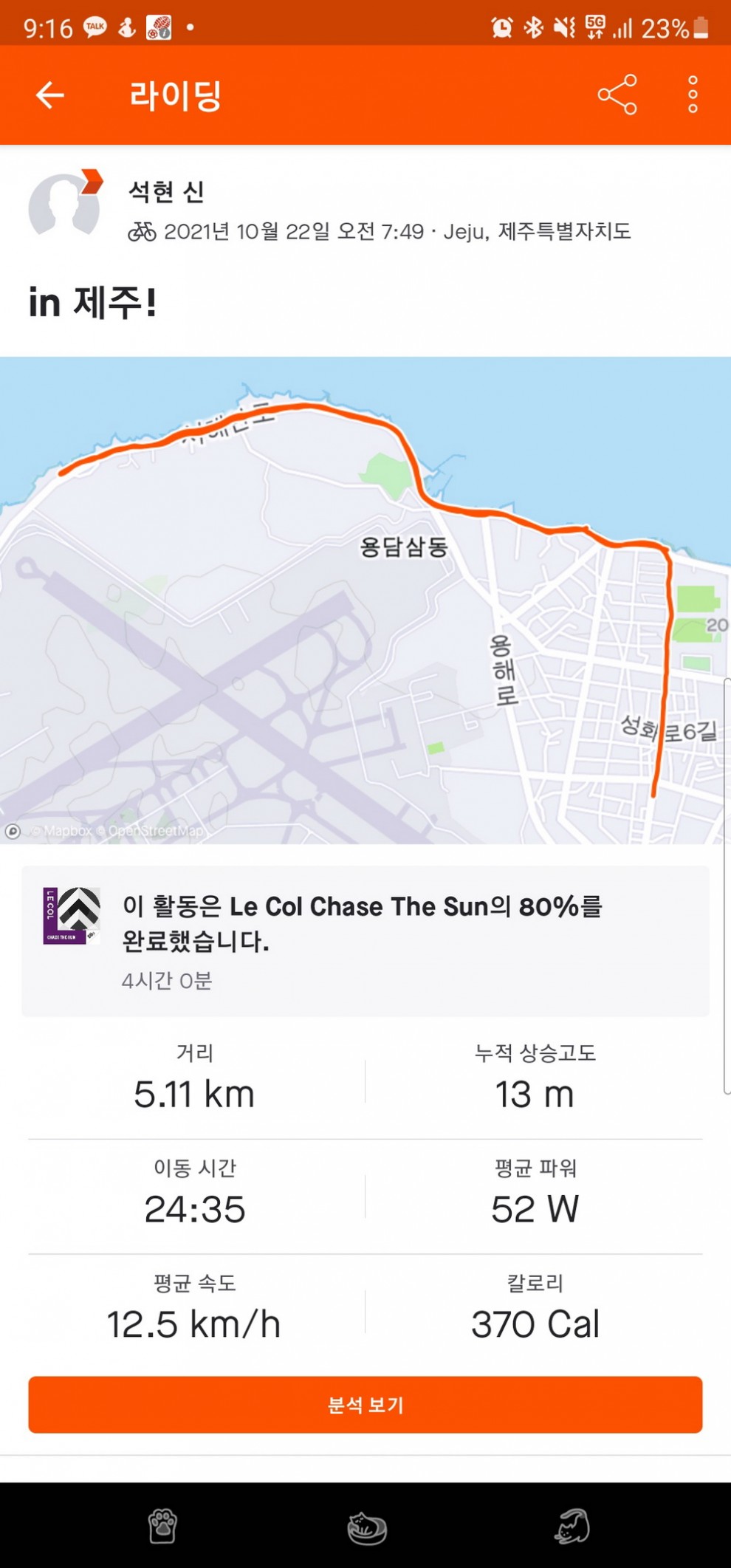Tap the paw recent apps button
The image size is (731, 1568).
(x=162, y=1527)
